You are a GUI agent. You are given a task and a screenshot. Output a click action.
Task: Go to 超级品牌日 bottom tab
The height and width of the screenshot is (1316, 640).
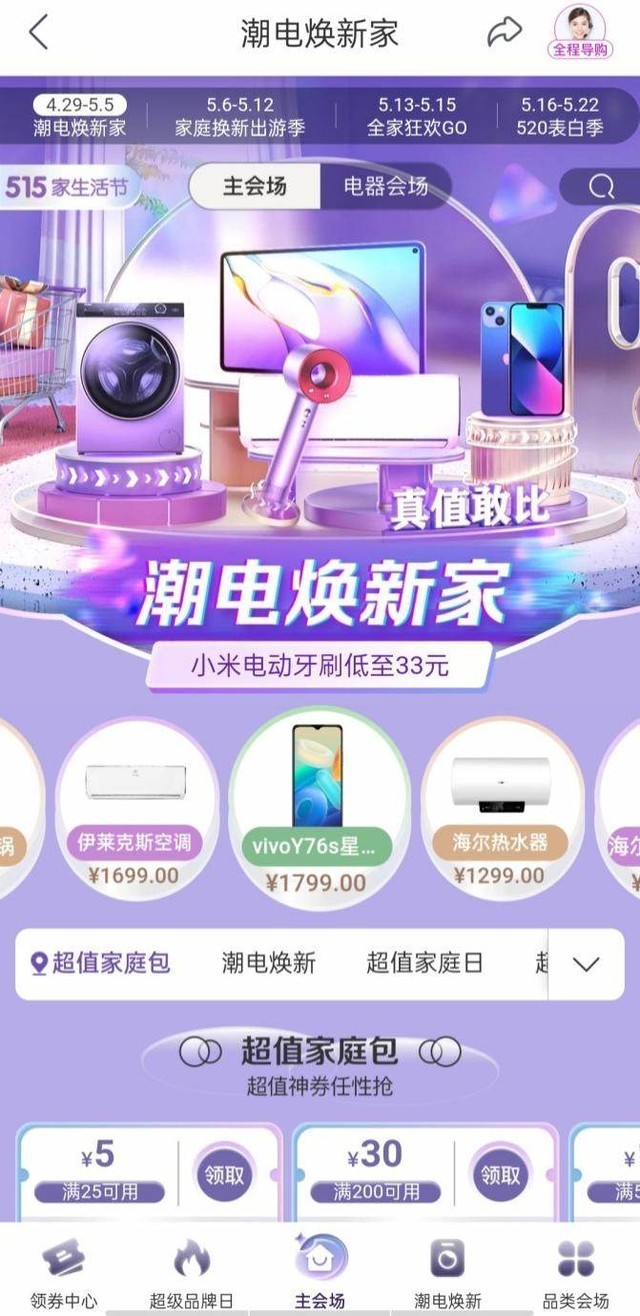point(191,1272)
